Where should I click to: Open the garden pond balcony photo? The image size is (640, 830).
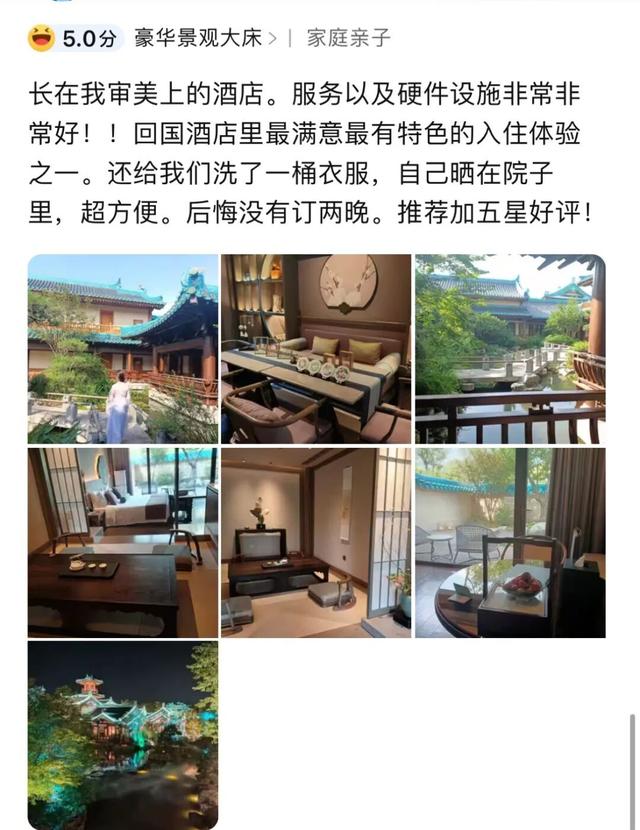click(x=510, y=349)
